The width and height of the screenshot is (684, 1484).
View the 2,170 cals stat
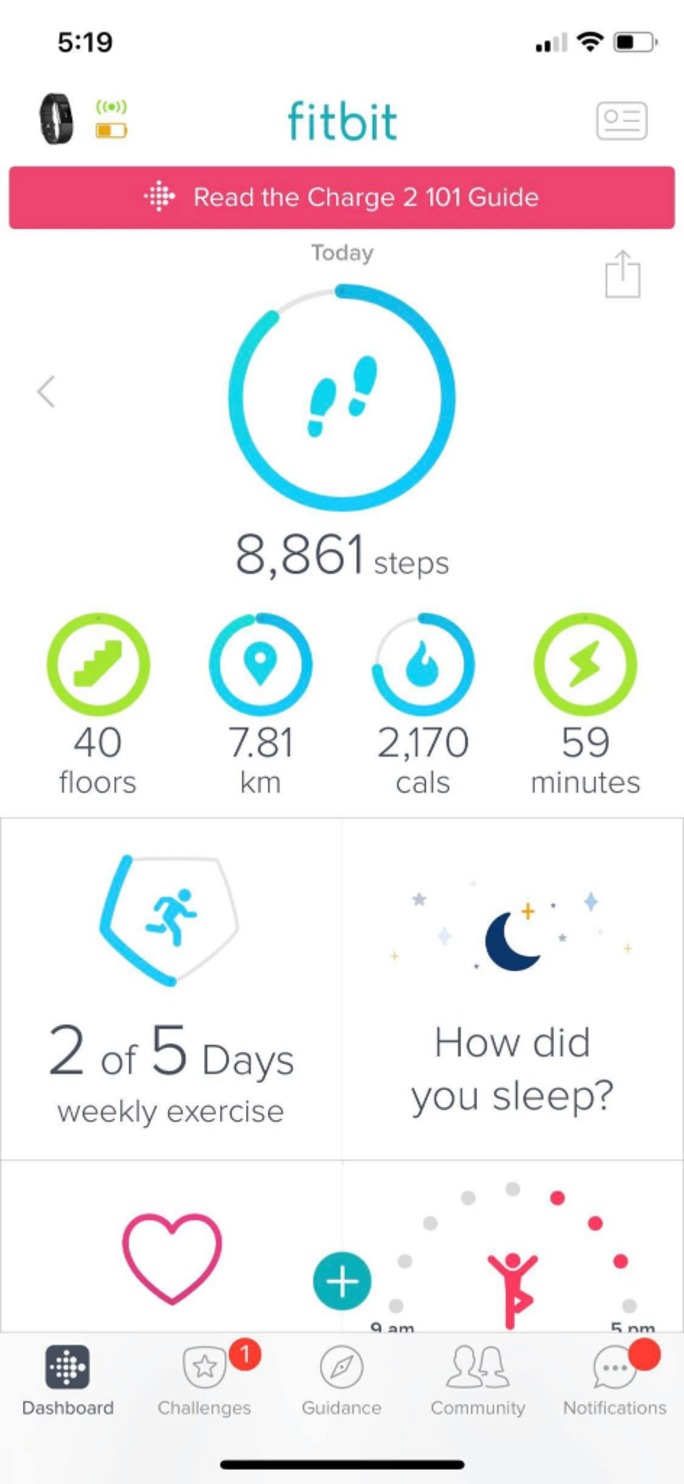423,704
